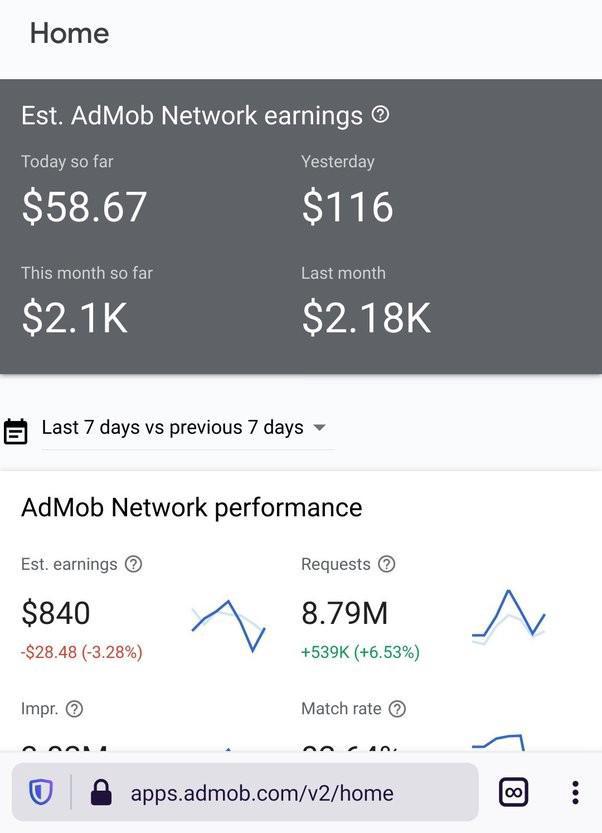Image resolution: width=602 pixels, height=833 pixels.
Task: Show help info for Est. earnings
Action: pyautogui.click(x=133, y=564)
